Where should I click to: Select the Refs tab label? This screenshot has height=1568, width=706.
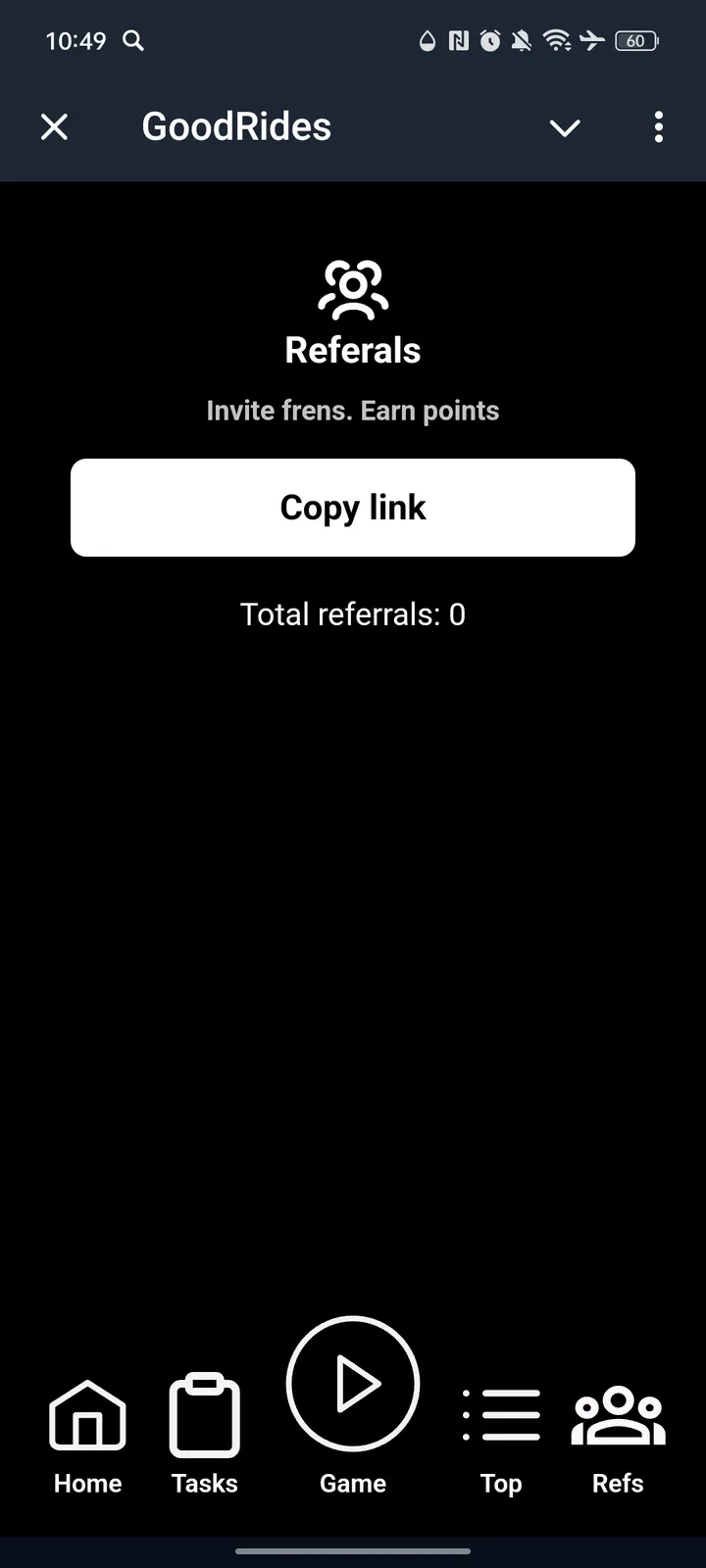coord(617,1483)
